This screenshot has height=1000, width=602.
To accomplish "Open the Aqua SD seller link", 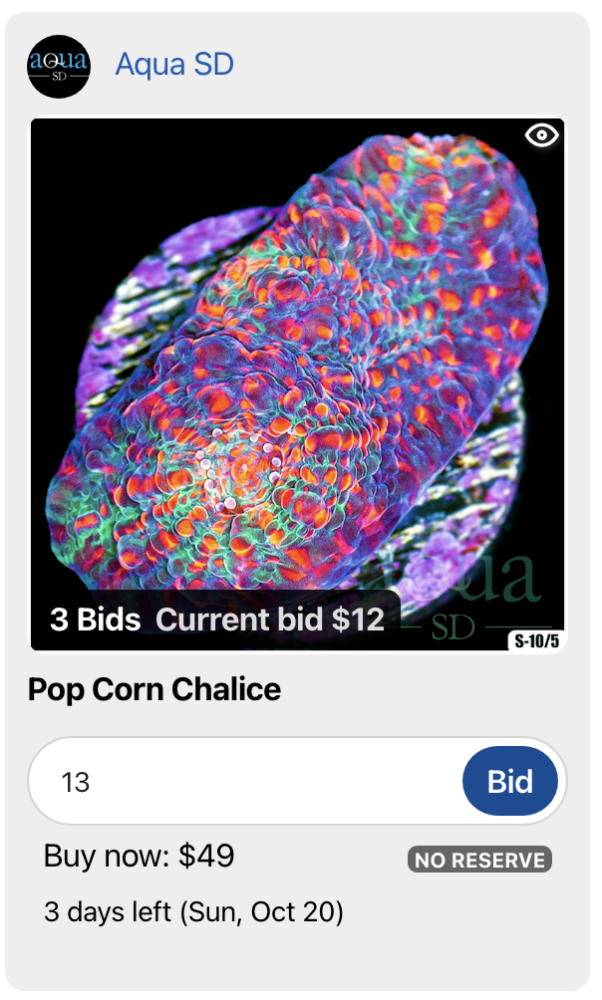I will click(174, 65).
